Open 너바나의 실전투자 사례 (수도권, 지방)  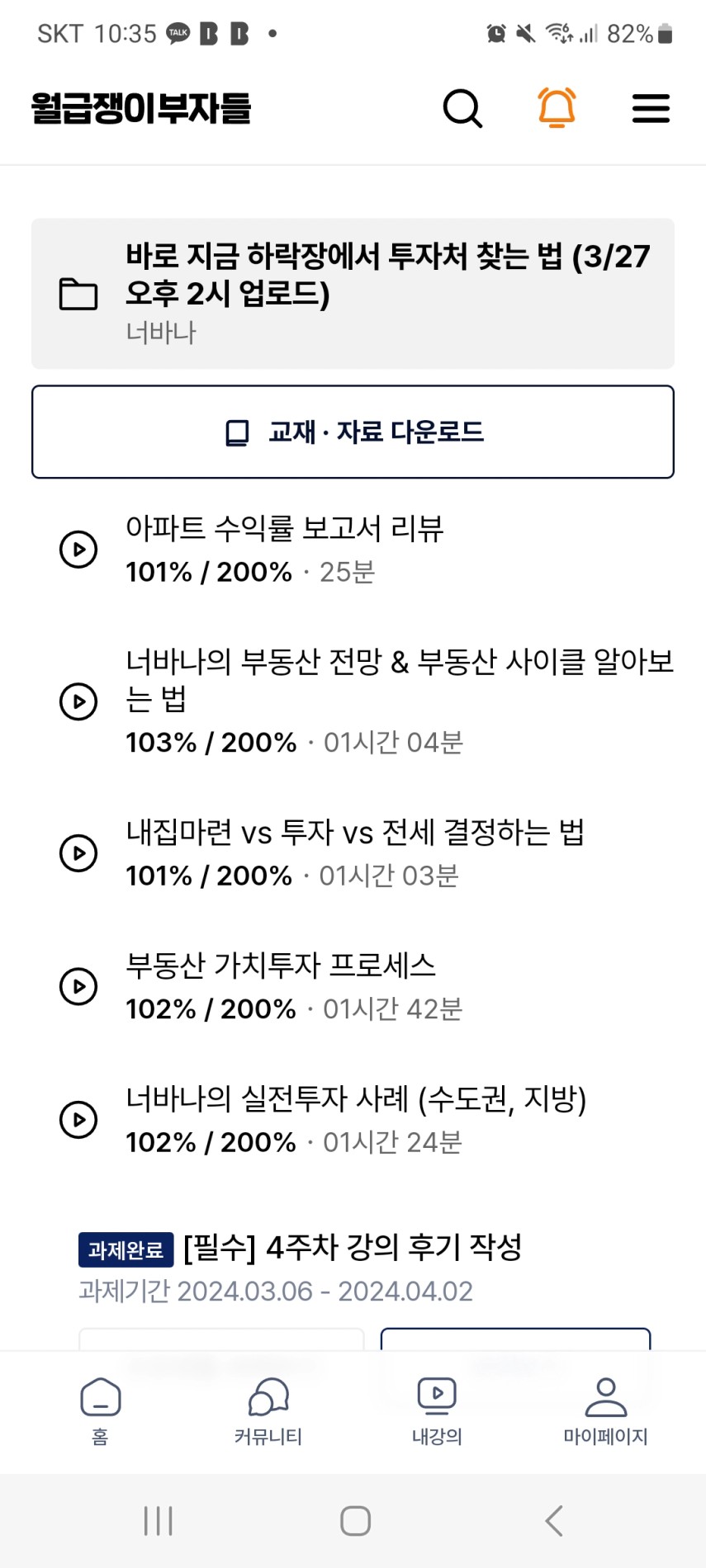(x=353, y=1120)
